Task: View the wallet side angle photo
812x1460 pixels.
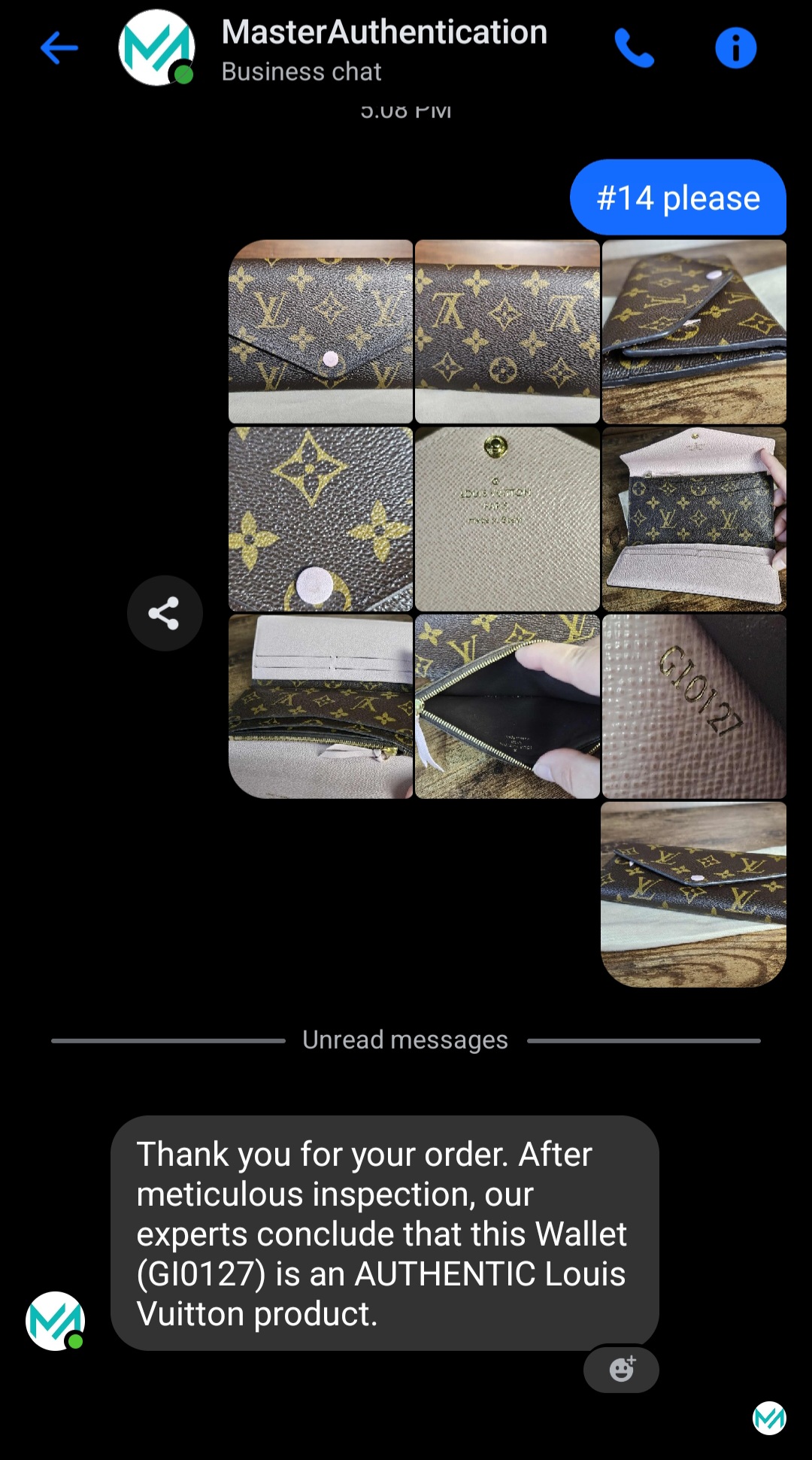Action: point(693,332)
